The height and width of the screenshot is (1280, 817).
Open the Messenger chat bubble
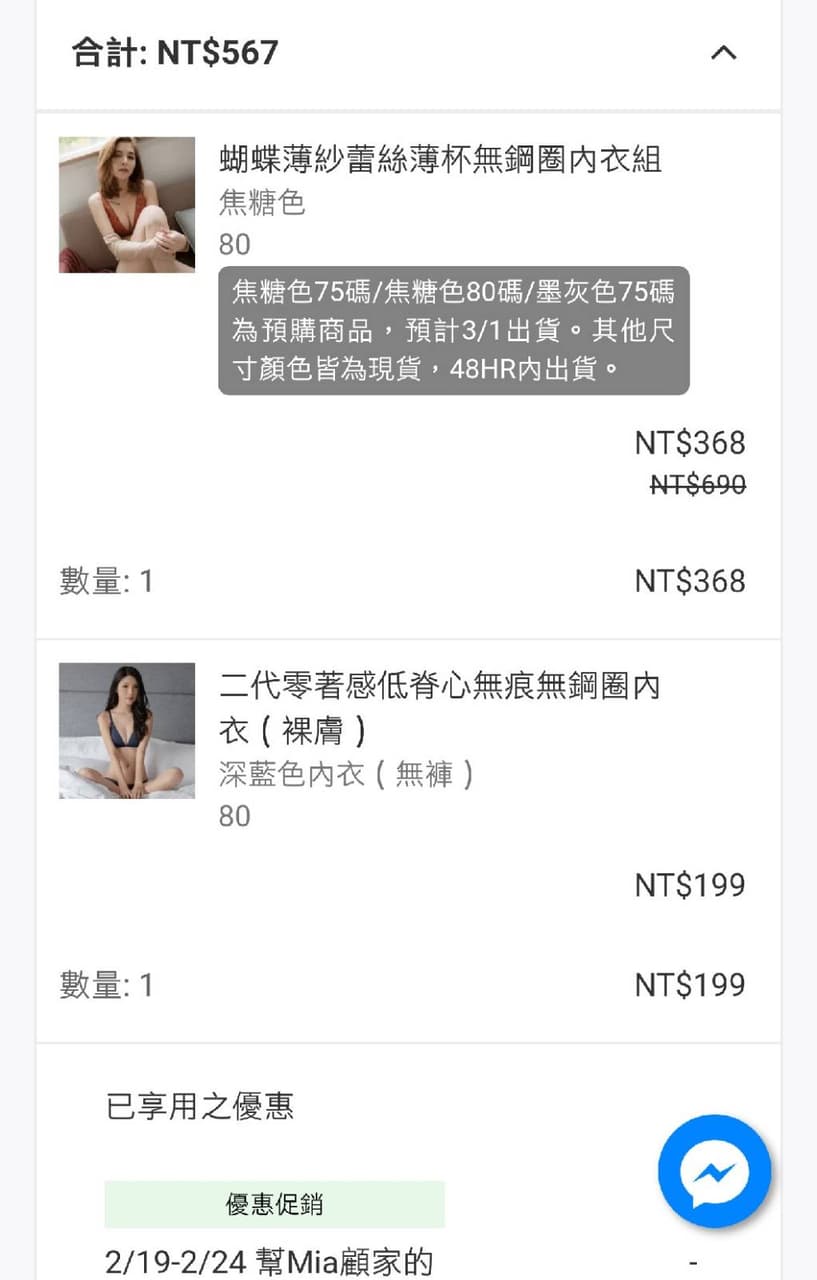coord(714,1171)
